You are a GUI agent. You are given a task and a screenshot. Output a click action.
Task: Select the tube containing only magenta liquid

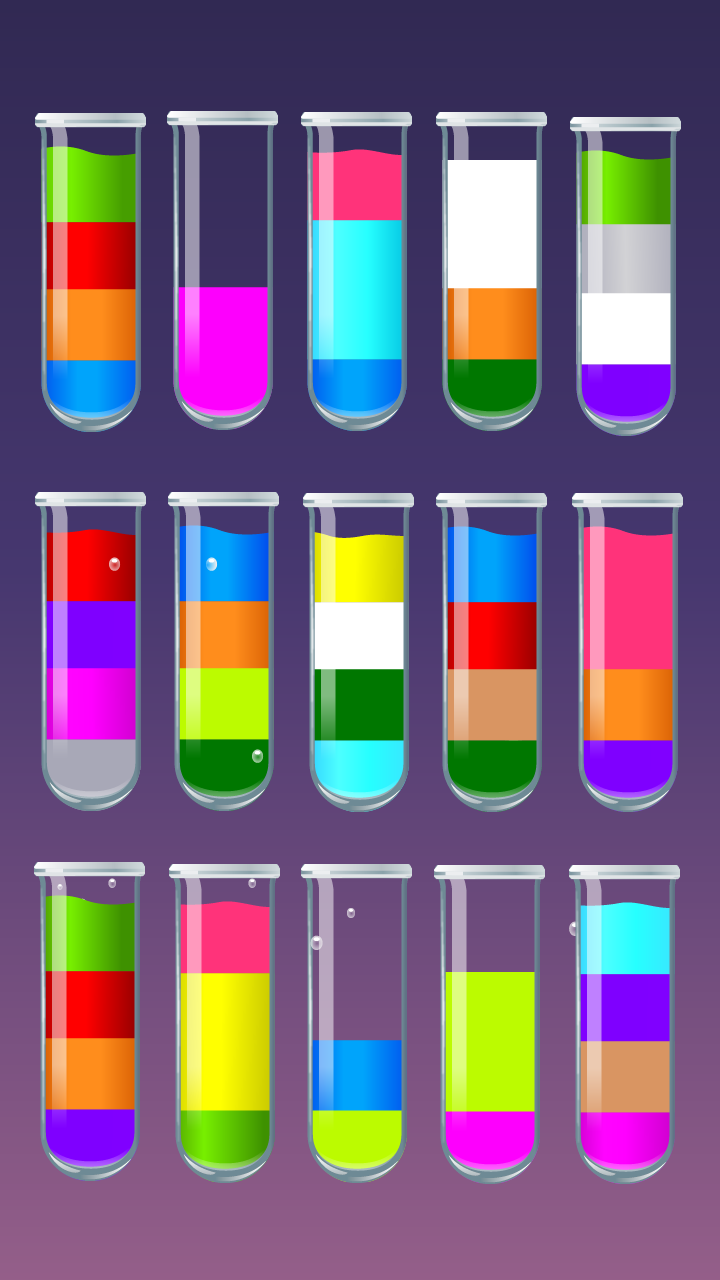[x=223, y=270]
